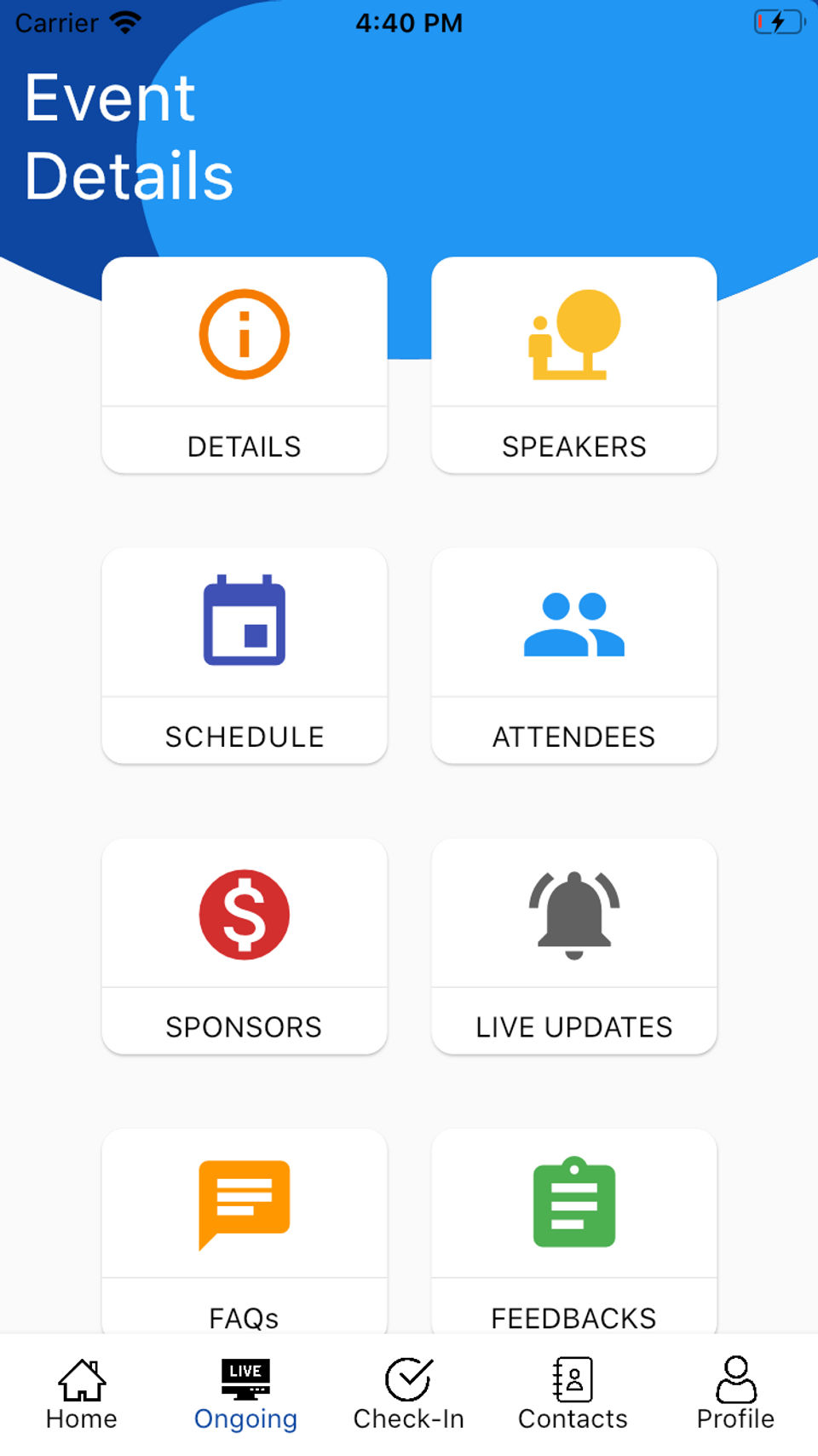818x1456 pixels.
Task: Switch to the Check-In tab
Action: (409, 1395)
